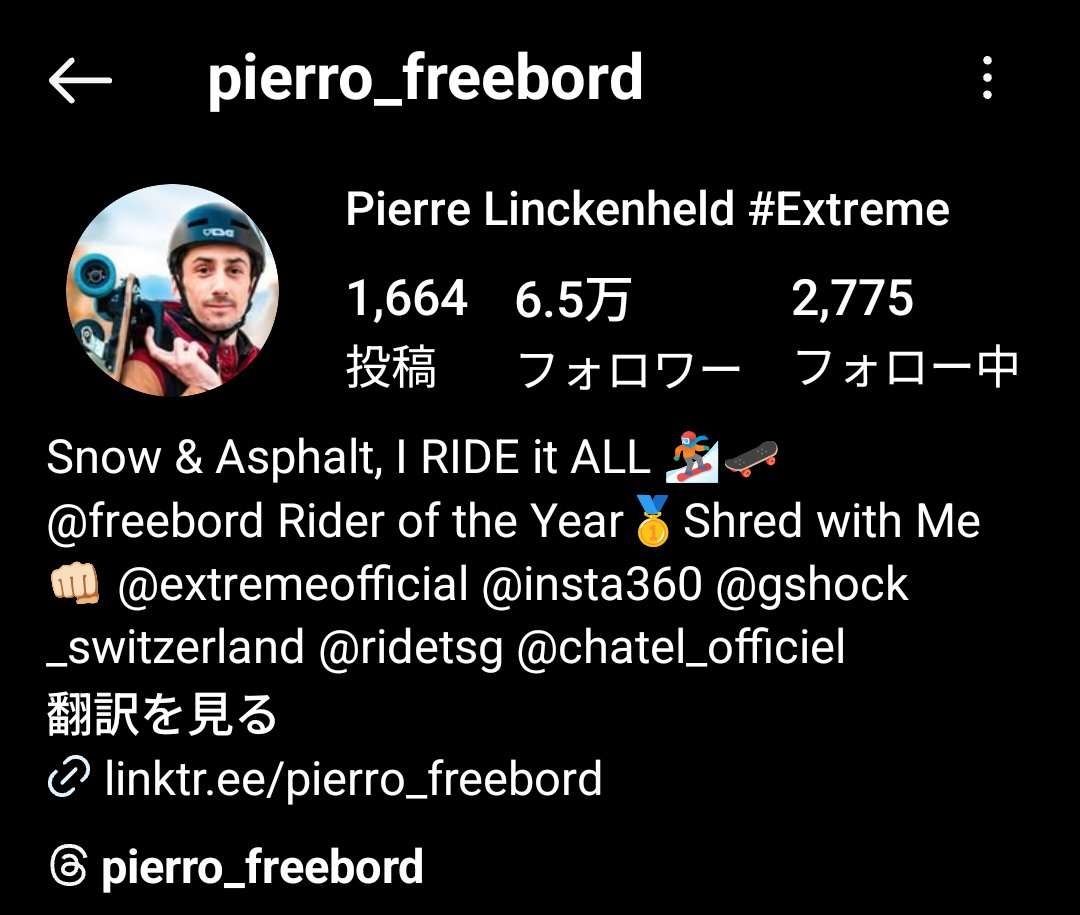Tap 翻訳を見る to translate the bio
Viewport: 1080px width, 915px height.
tap(162, 714)
